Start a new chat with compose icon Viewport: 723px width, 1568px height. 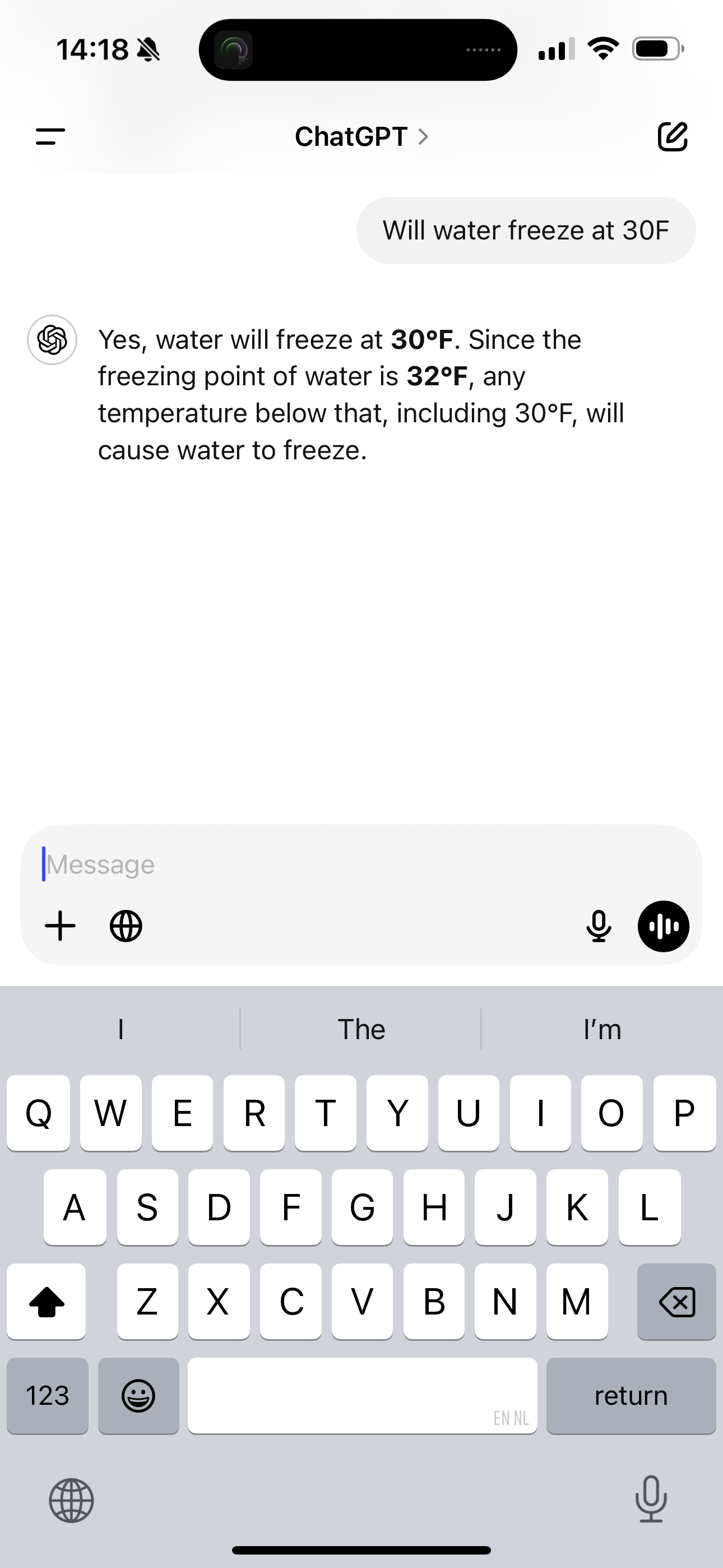point(673,136)
